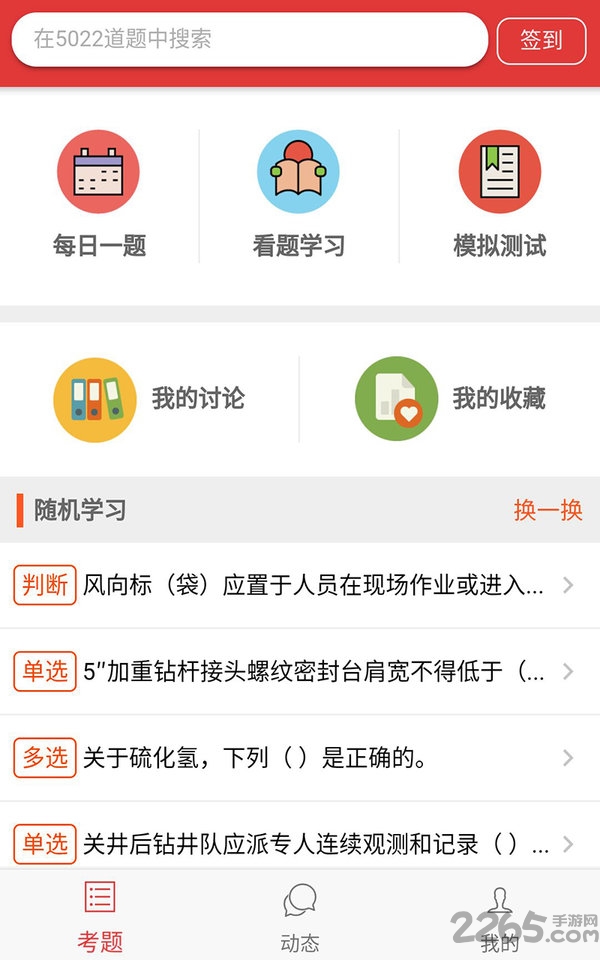
Task: Open 每日一题 daily question
Action: click(99, 194)
